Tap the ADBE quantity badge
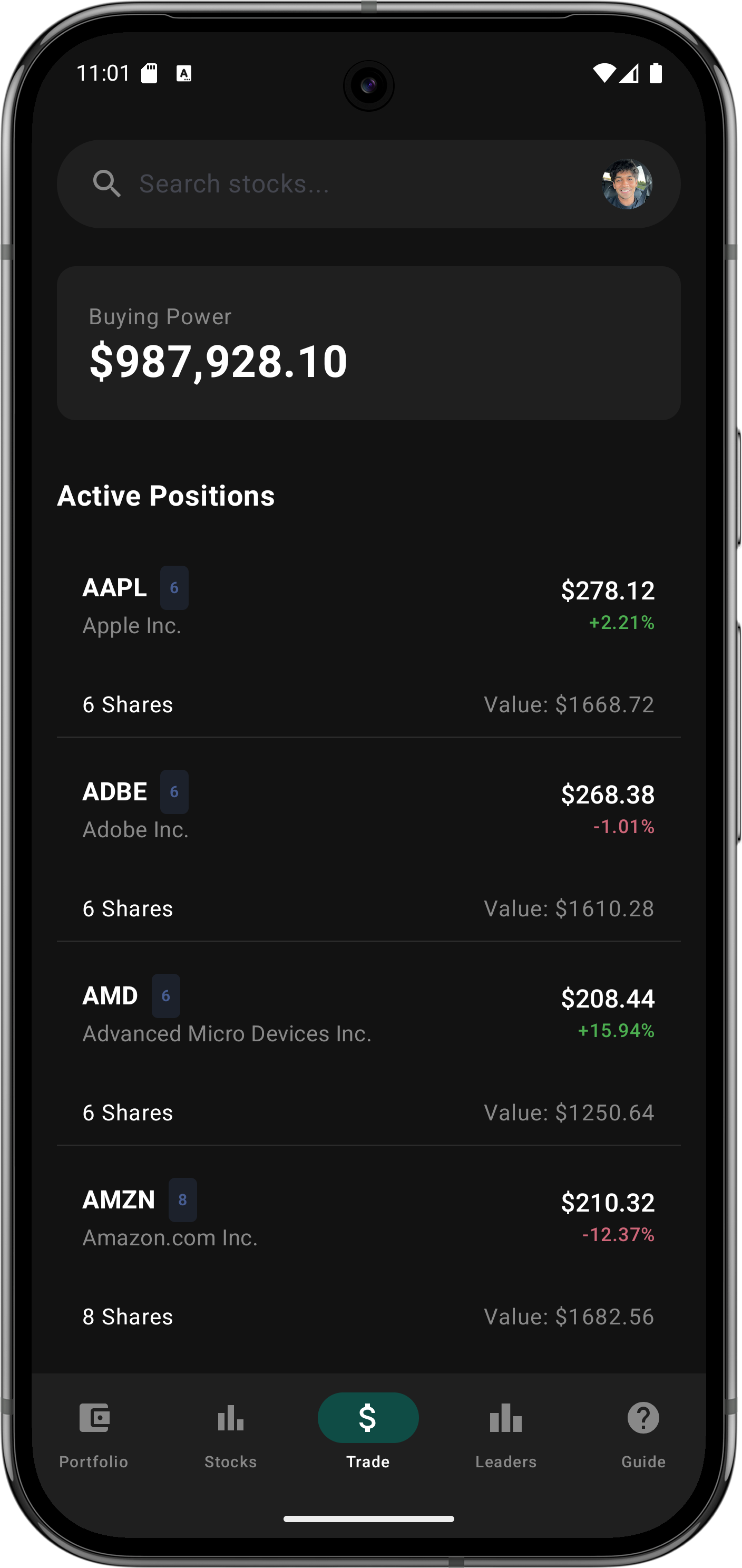 coord(174,791)
